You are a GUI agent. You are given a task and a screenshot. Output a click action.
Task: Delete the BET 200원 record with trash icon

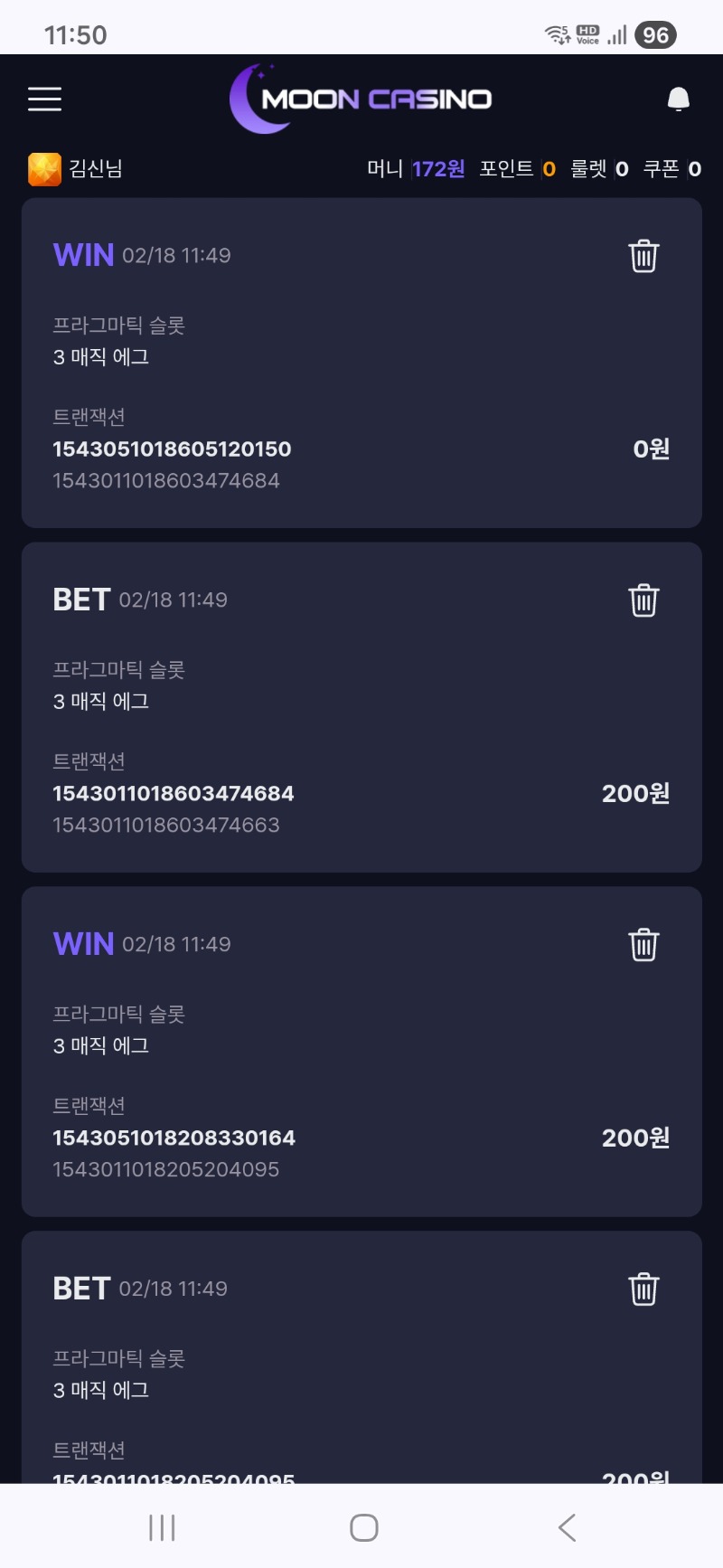click(x=643, y=600)
